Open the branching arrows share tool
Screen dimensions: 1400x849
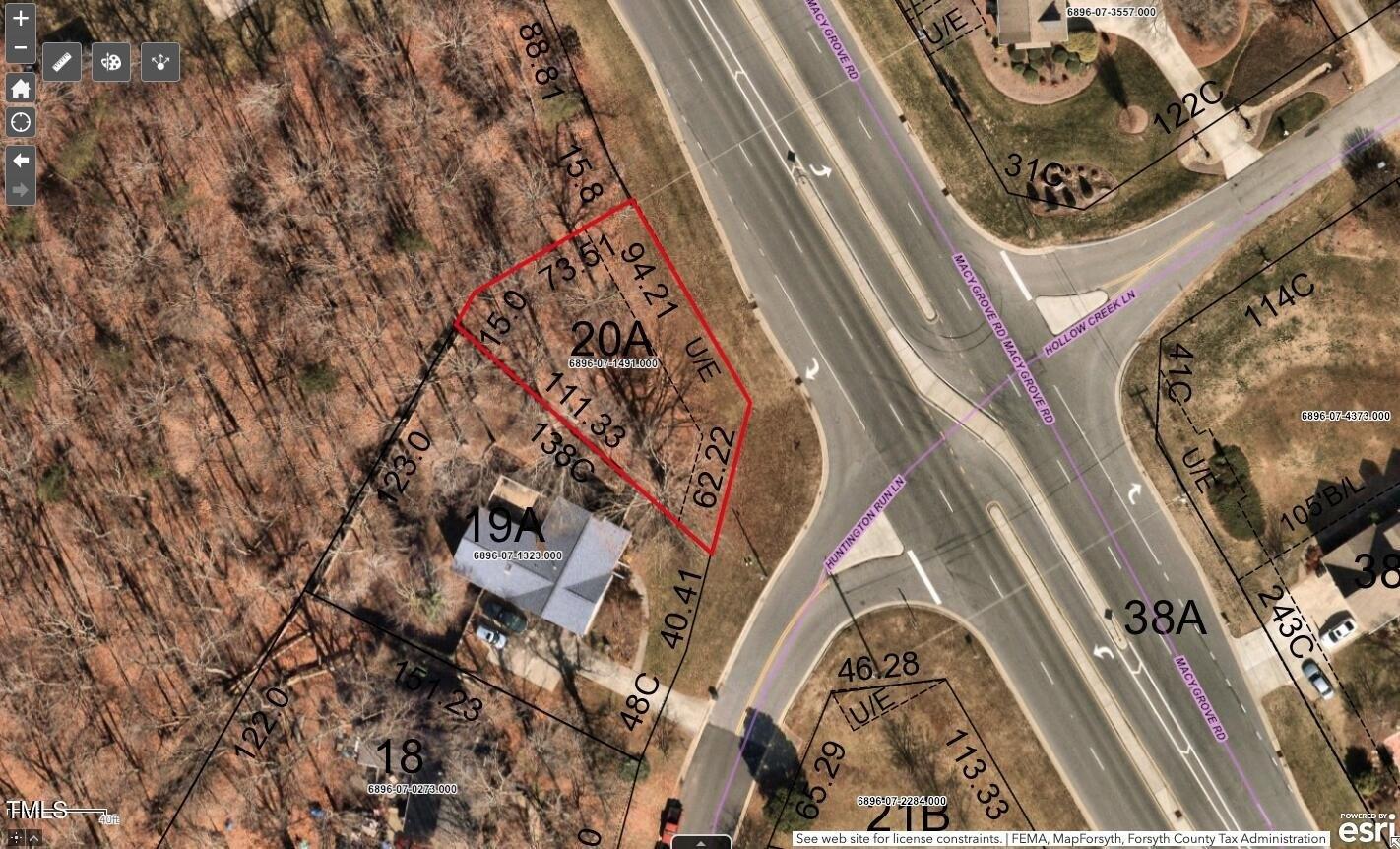[x=160, y=62]
